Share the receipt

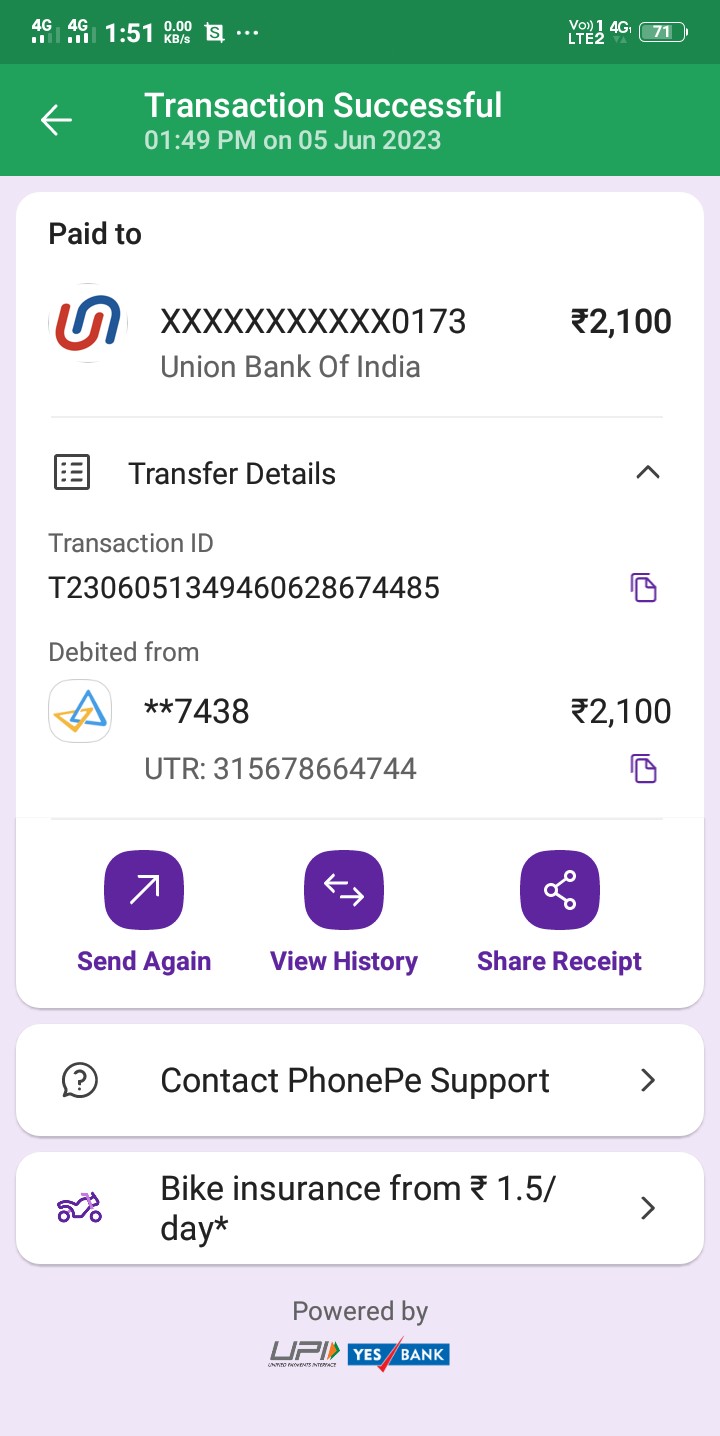pyautogui.click(x=559, y=890)
